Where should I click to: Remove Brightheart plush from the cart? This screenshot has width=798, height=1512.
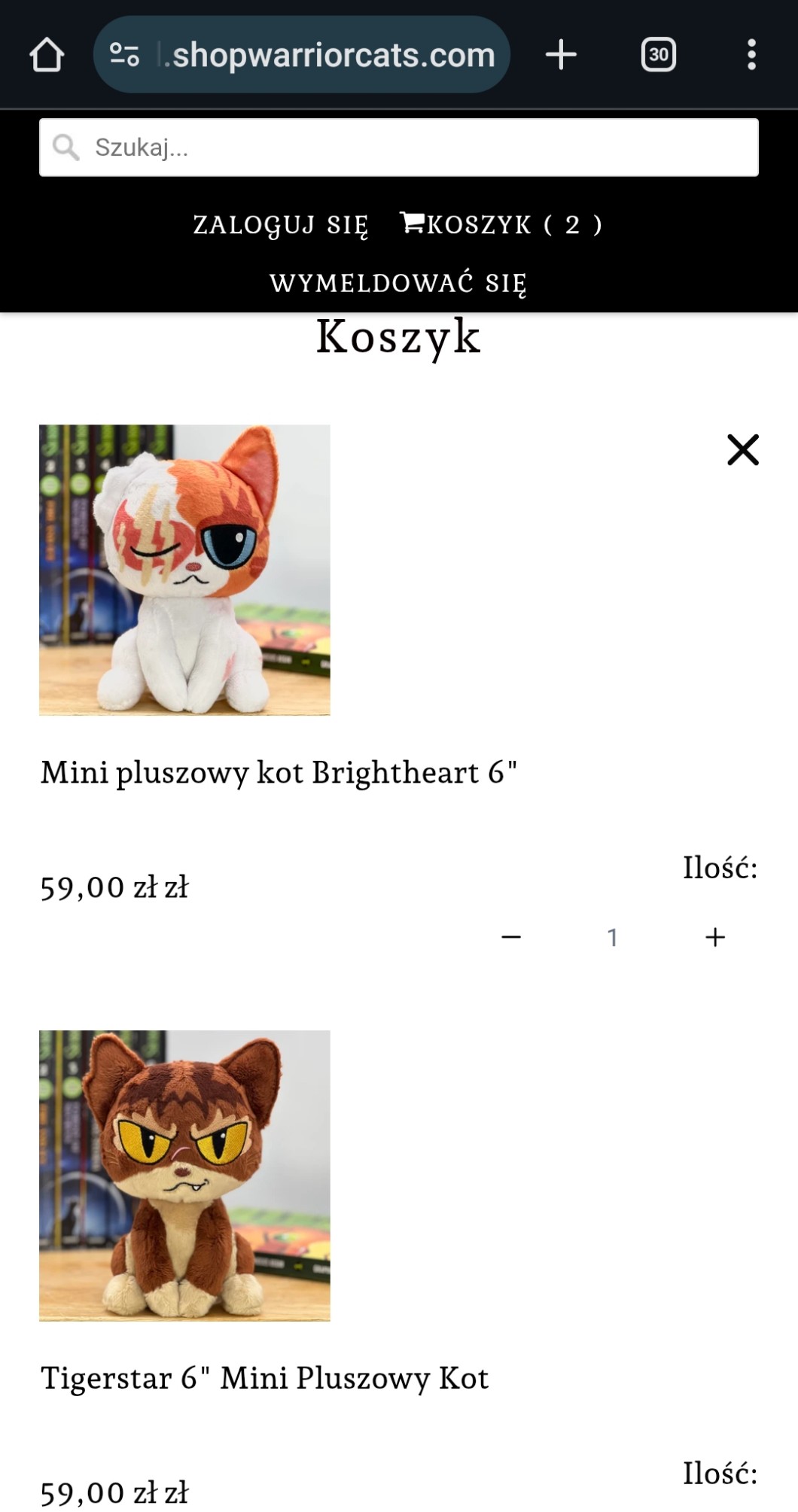742,450
